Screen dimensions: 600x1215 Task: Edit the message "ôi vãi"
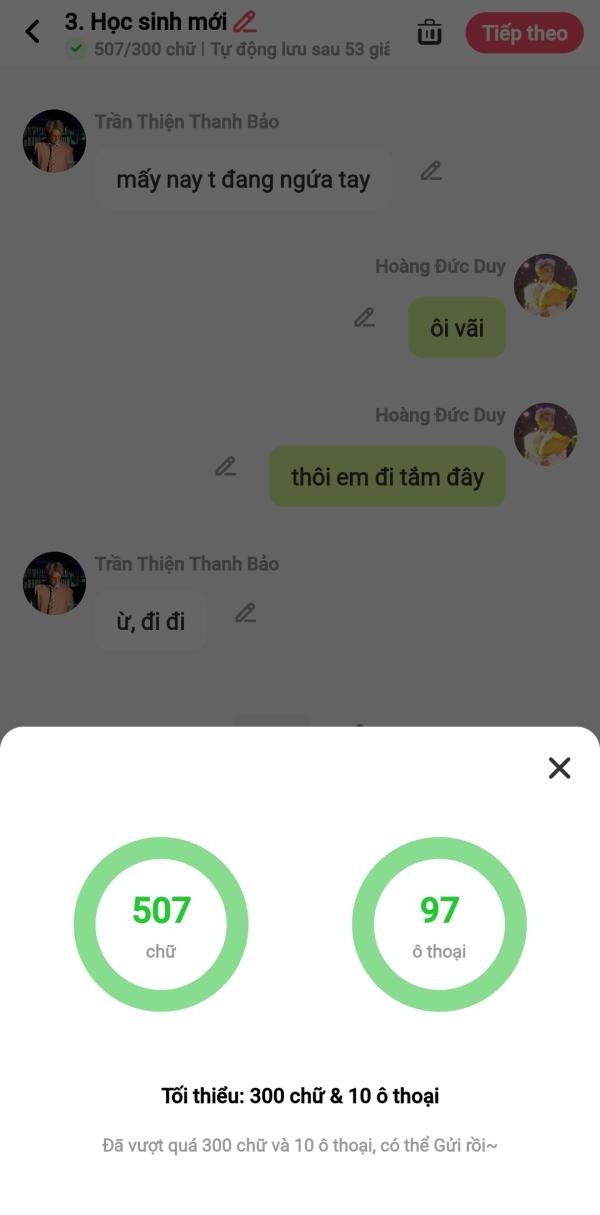365,317
